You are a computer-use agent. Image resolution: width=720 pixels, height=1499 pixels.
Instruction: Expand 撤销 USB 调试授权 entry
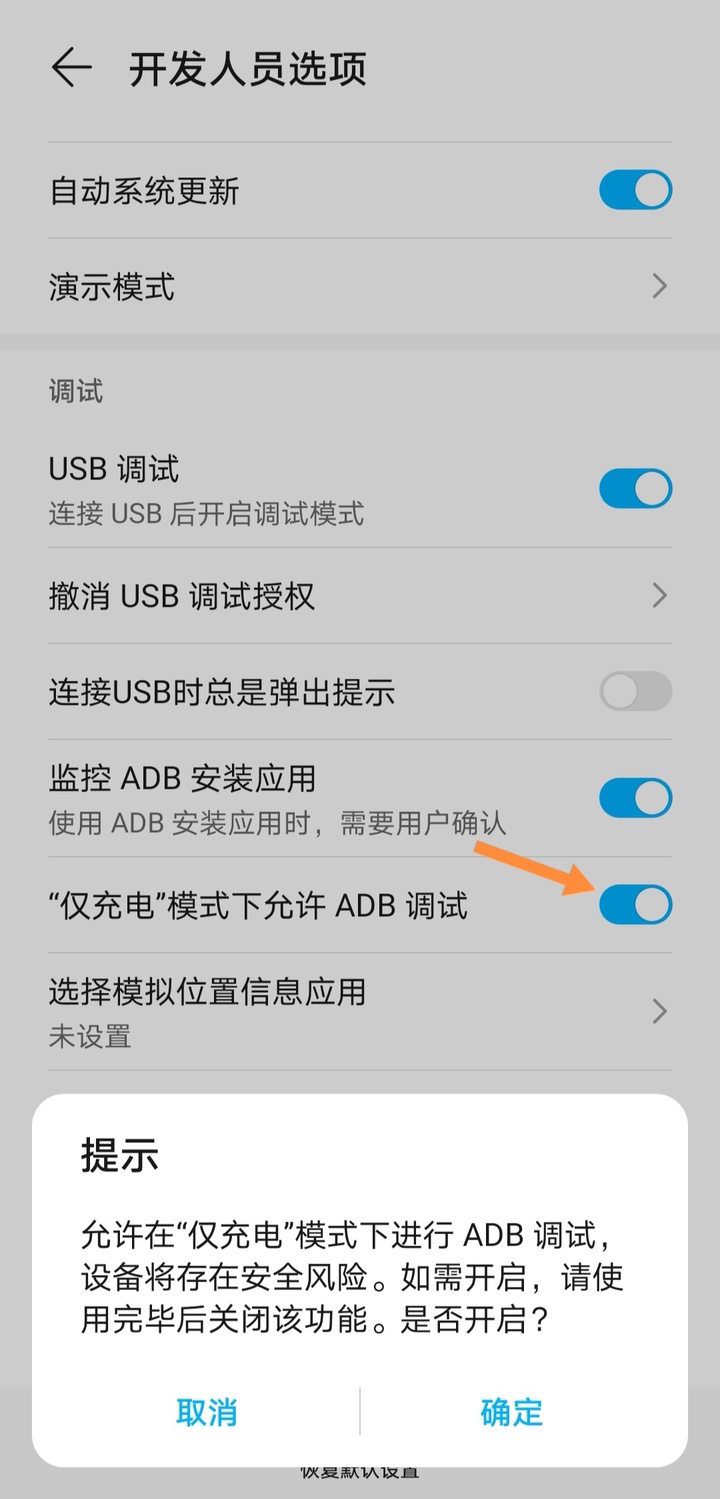(x=659, y=595)
